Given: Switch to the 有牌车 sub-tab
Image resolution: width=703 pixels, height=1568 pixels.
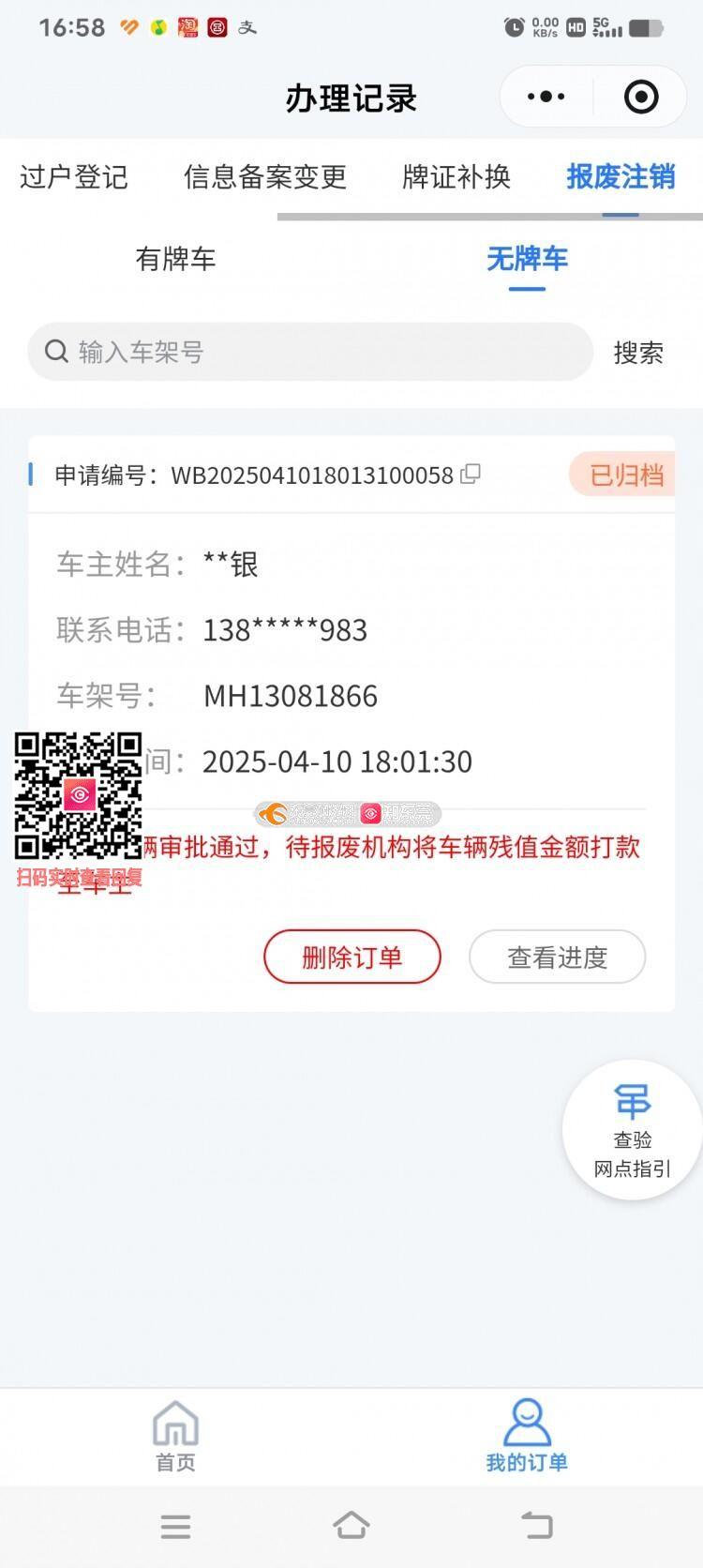Looking at the screenshot, I should coord(175,259).
